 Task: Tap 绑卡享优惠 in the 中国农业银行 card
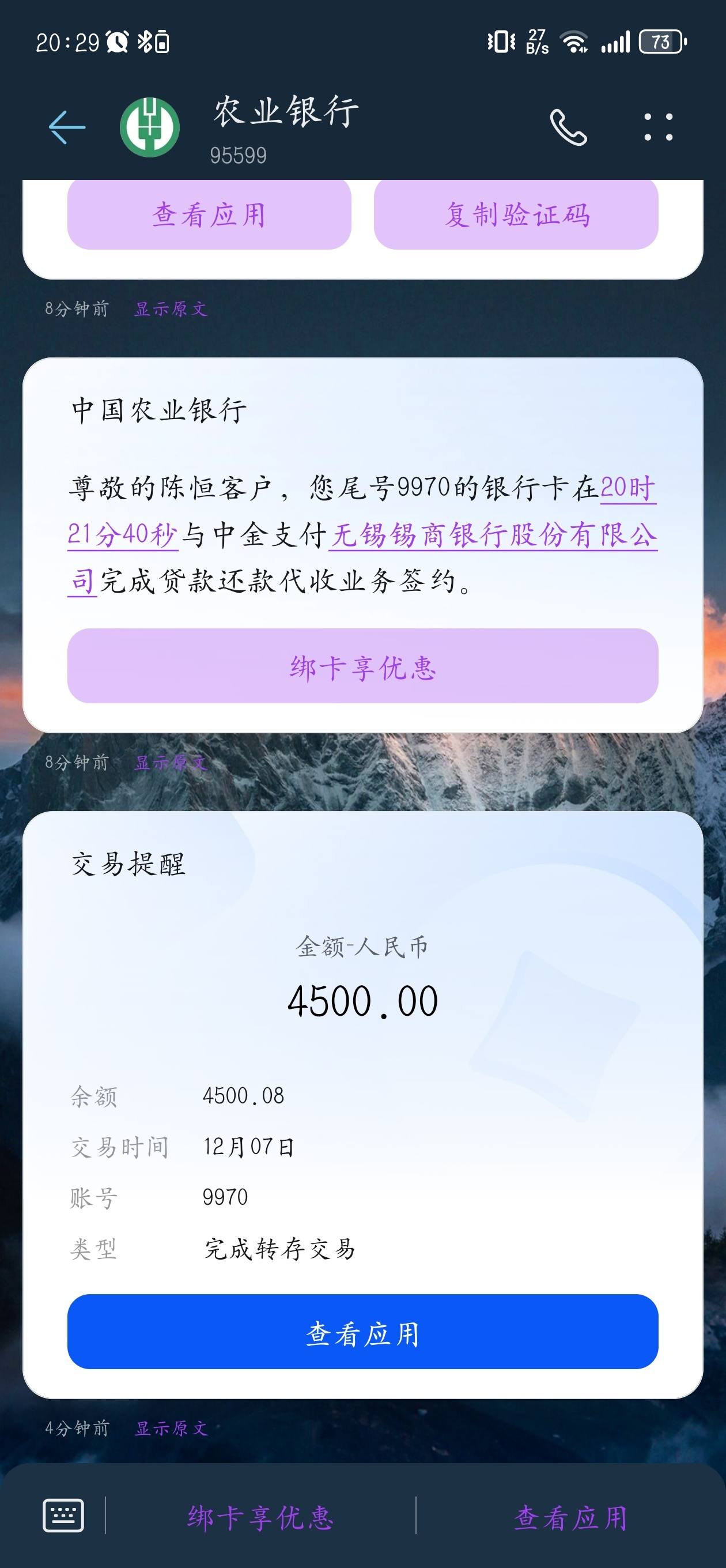362,666
